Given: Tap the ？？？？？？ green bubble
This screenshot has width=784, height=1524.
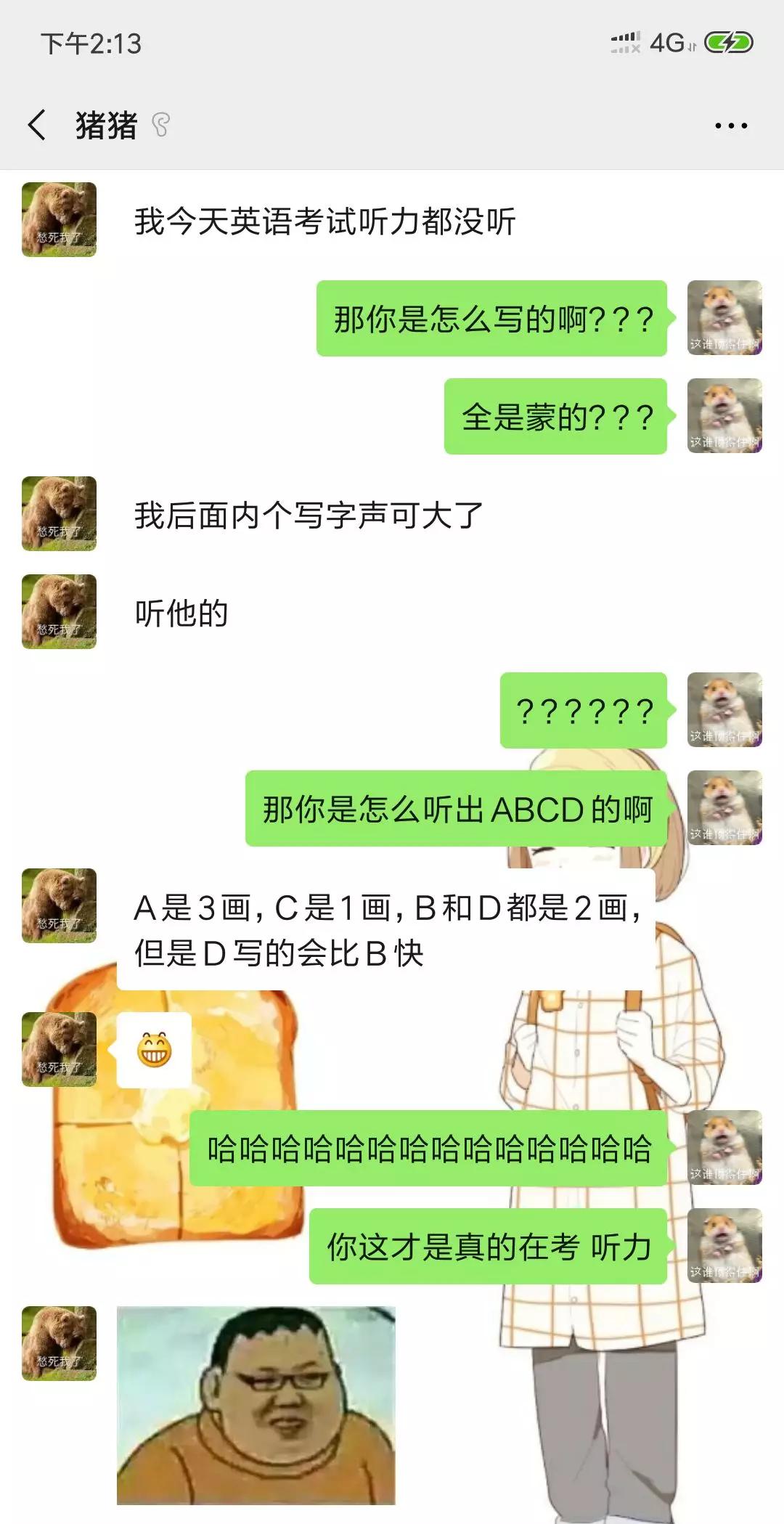Looking at the screenshot, I should pos(585,708).
